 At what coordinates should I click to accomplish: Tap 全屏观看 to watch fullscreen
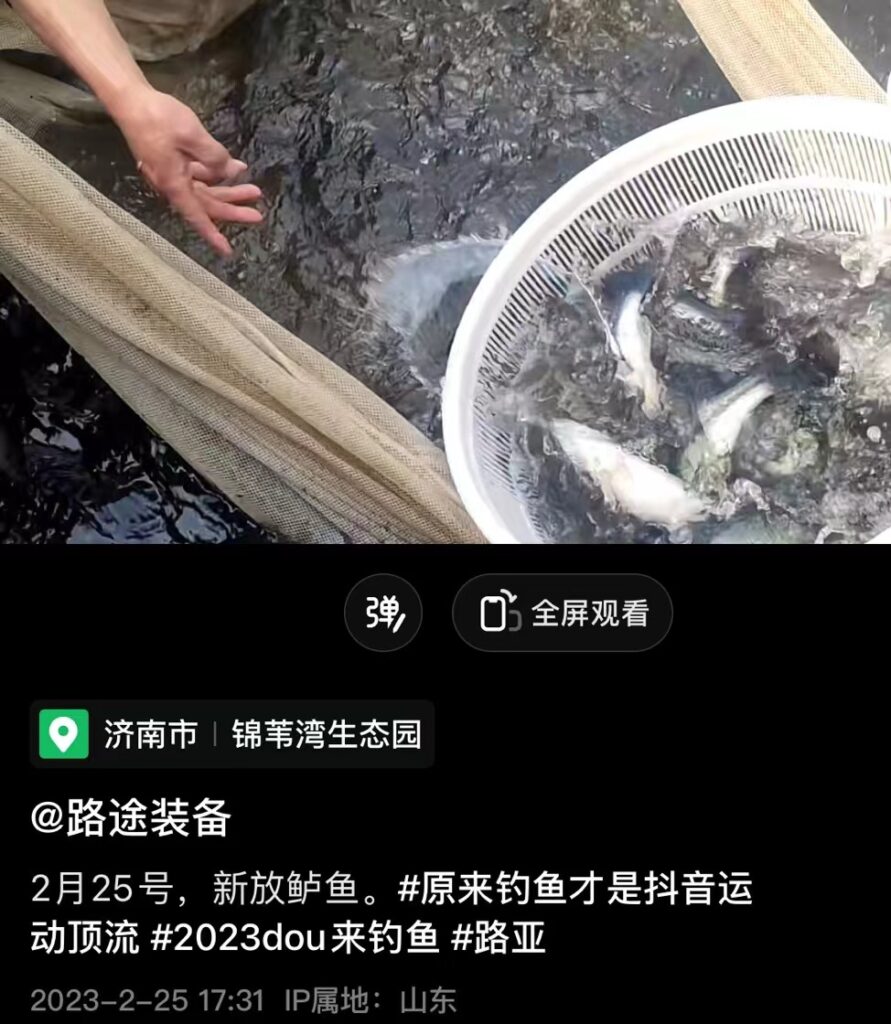coord(562,613)
